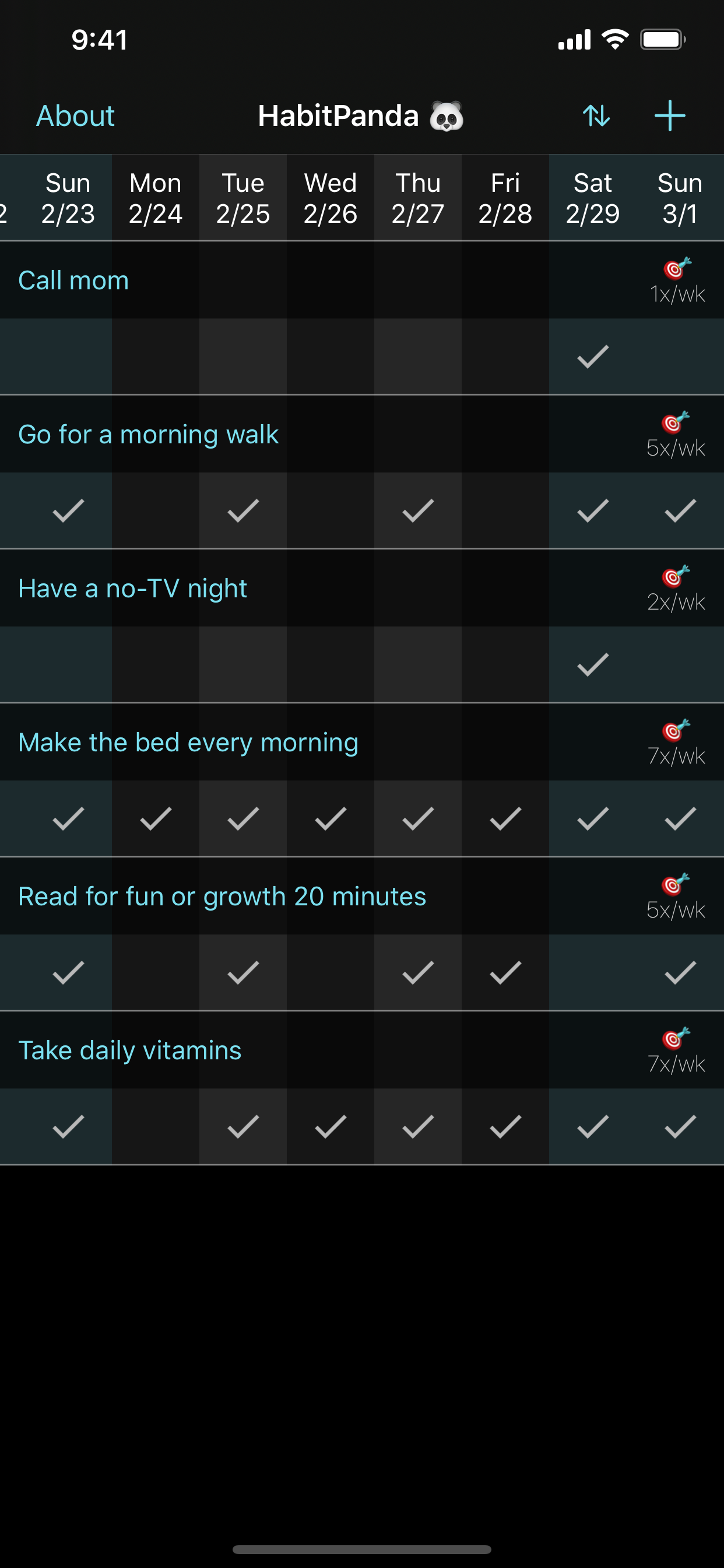Uncheck morning walk on Thu 2/27

click(x=418, y=510)
